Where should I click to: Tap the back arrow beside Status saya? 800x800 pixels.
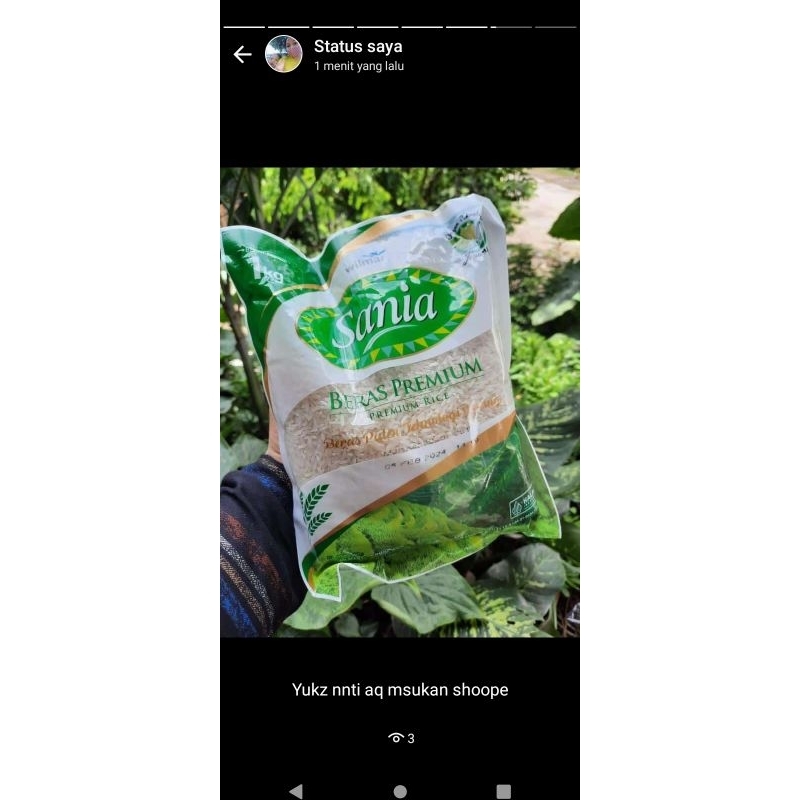[242, 54]
